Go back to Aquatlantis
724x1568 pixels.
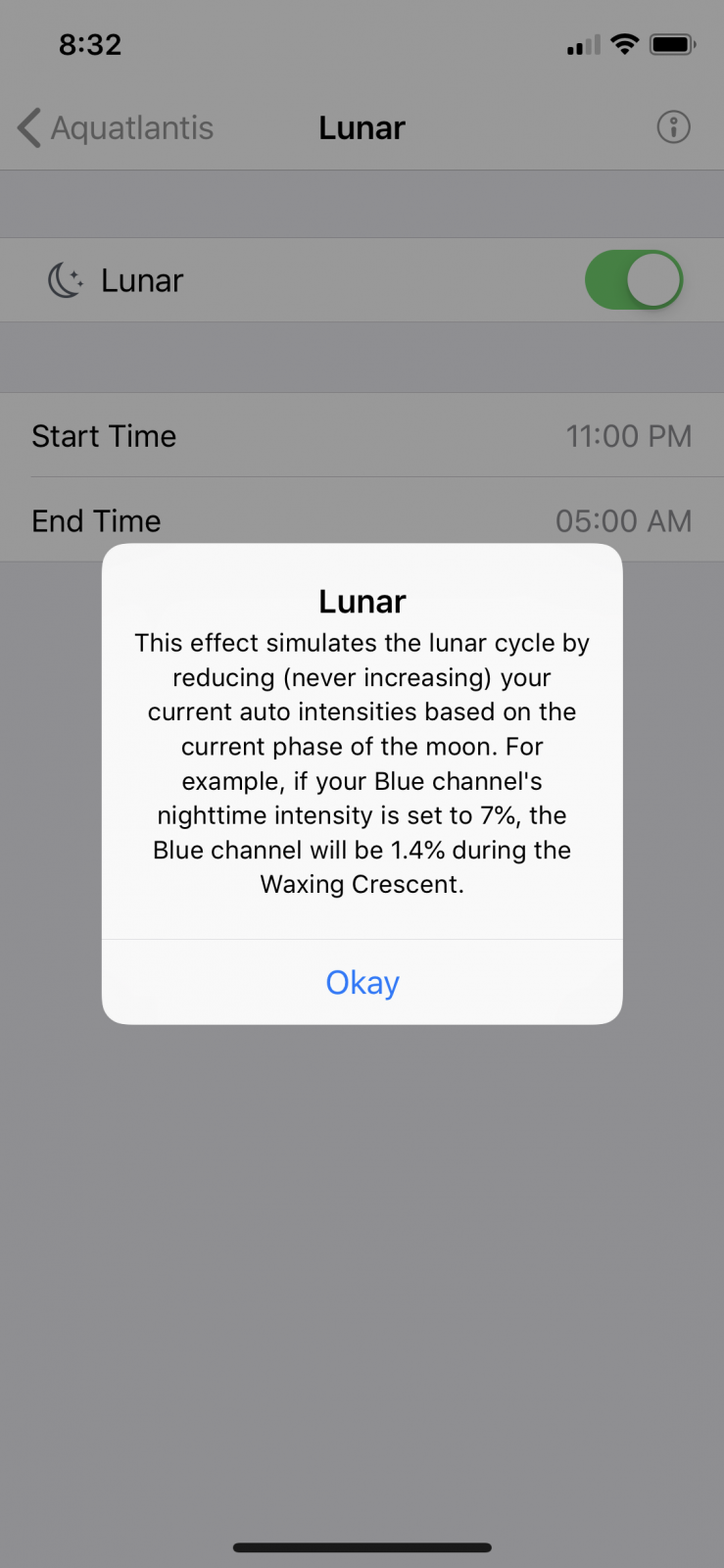116,128
